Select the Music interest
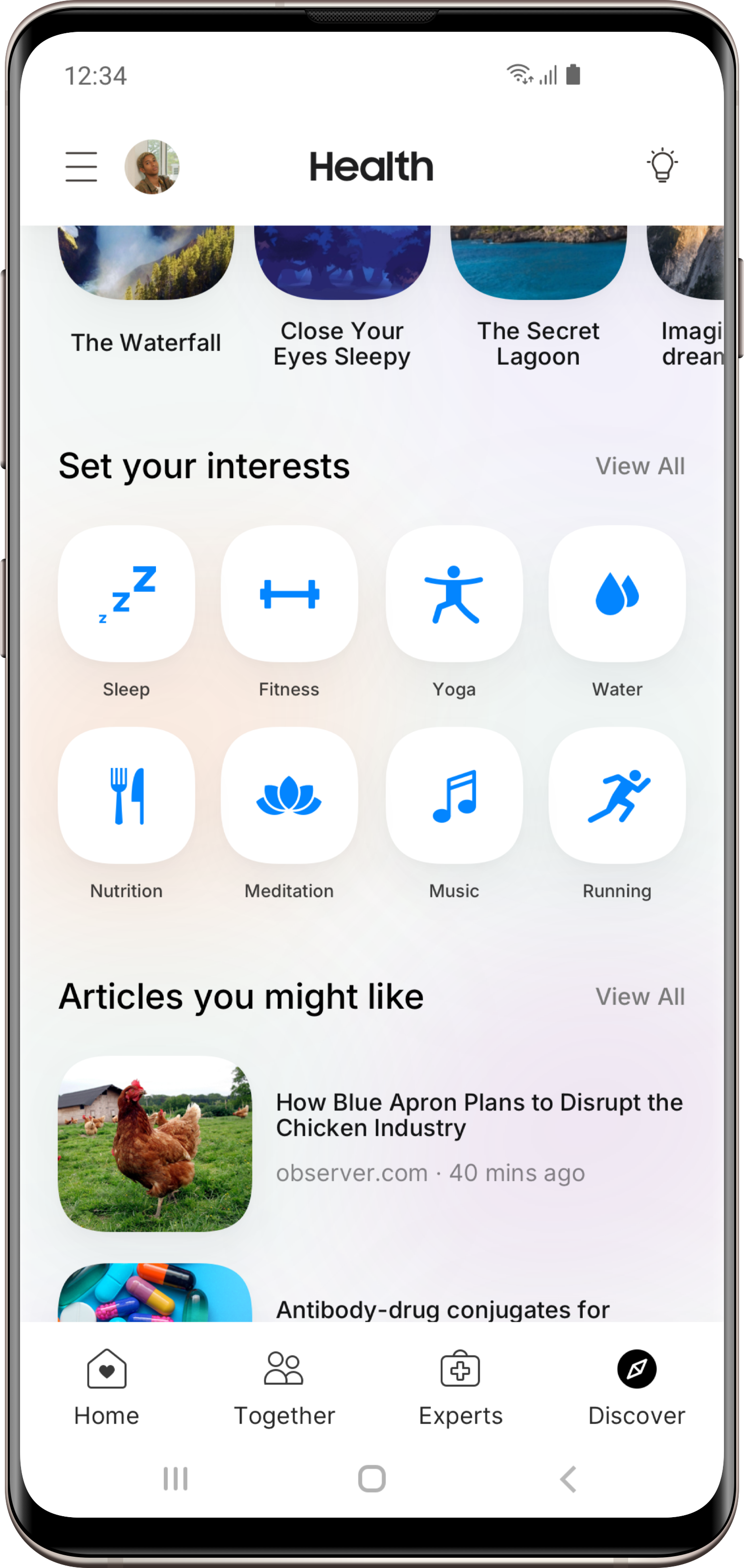Screen dimensions: 744x1568 454,795
